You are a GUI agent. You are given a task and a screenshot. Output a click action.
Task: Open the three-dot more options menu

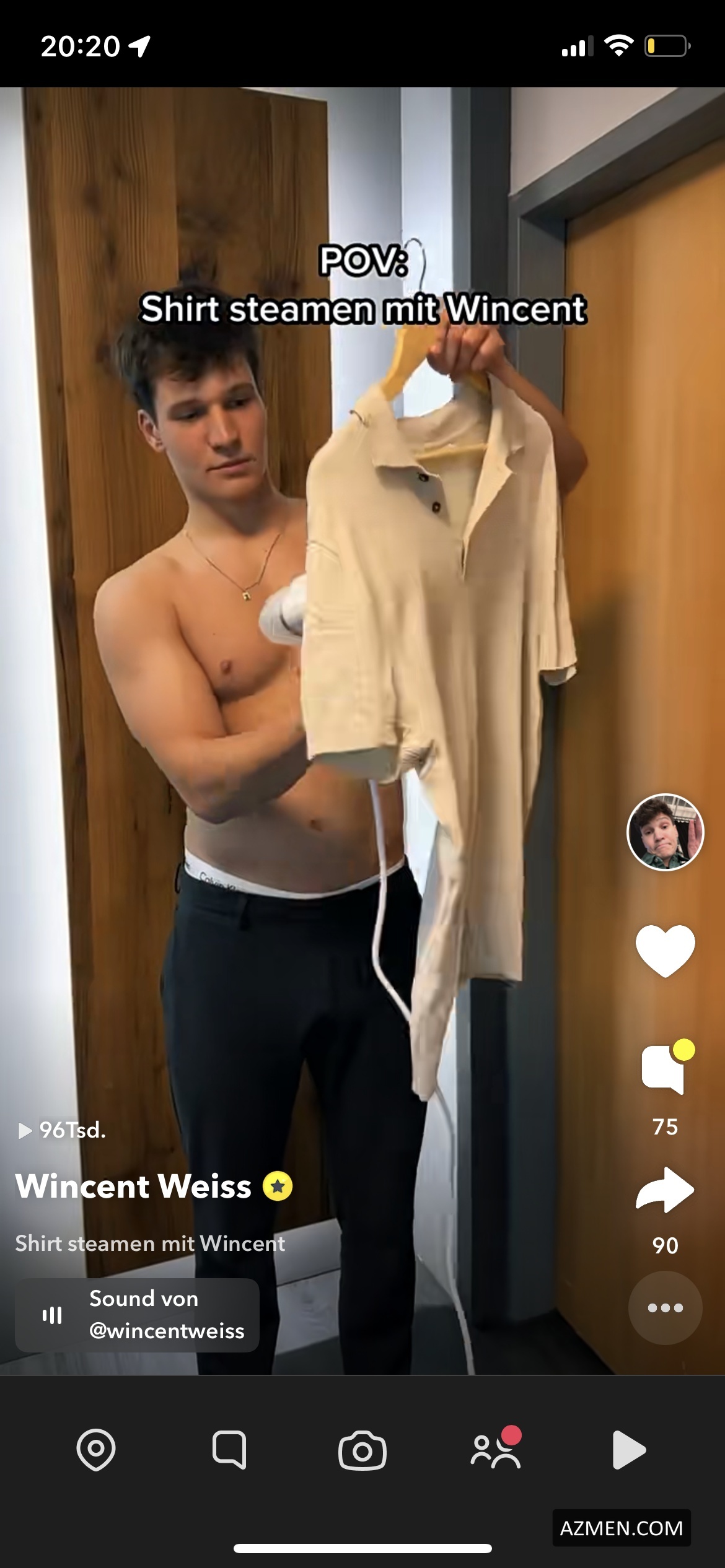(665, 1307)
